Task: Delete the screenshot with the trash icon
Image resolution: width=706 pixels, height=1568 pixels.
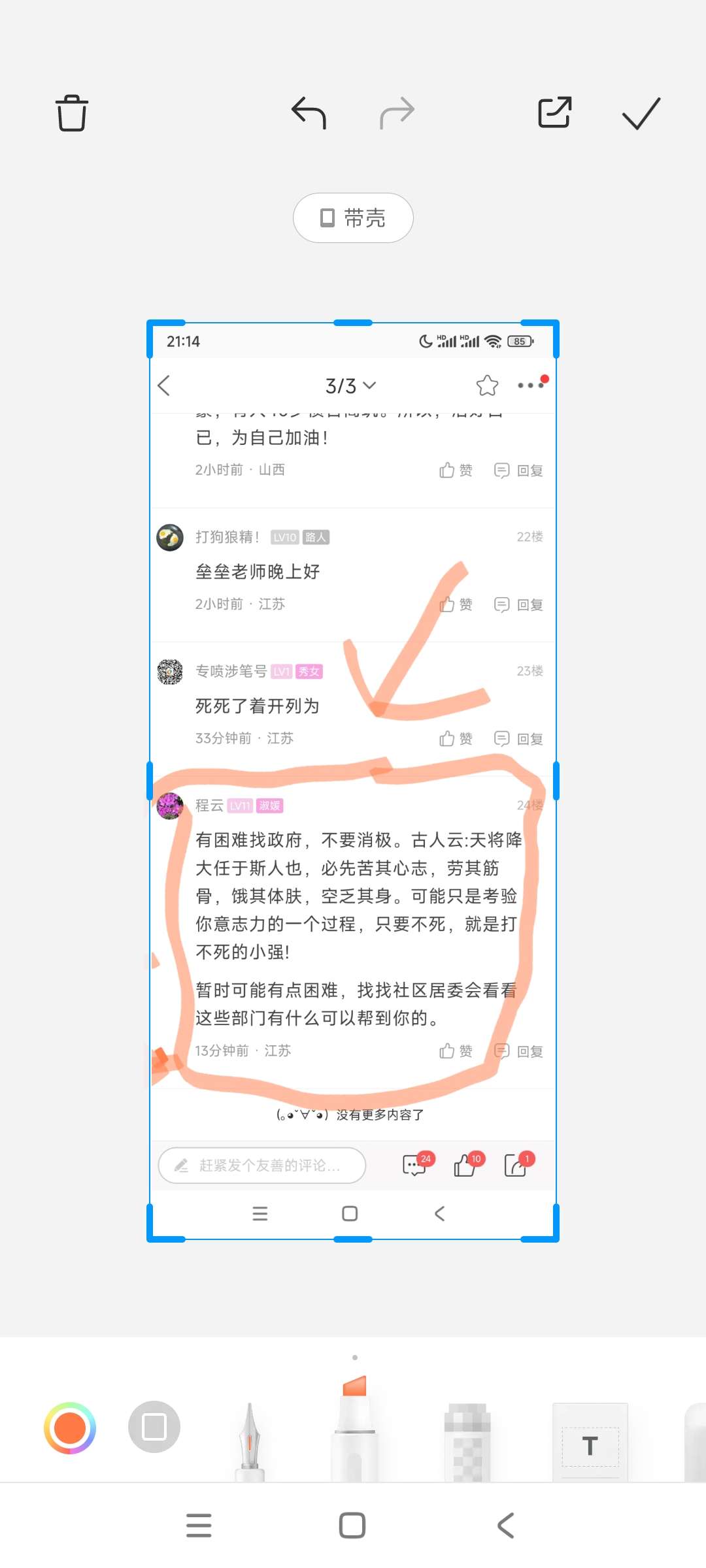Action: pos(71,113)
